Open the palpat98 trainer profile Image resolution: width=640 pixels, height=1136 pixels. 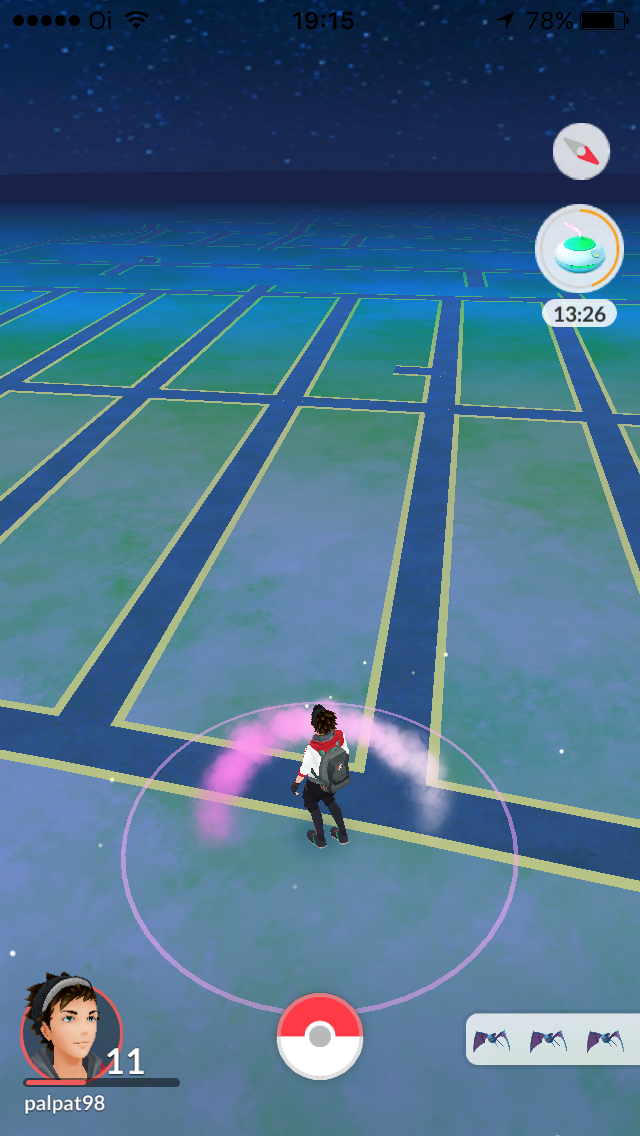(x=71, y=1029)
